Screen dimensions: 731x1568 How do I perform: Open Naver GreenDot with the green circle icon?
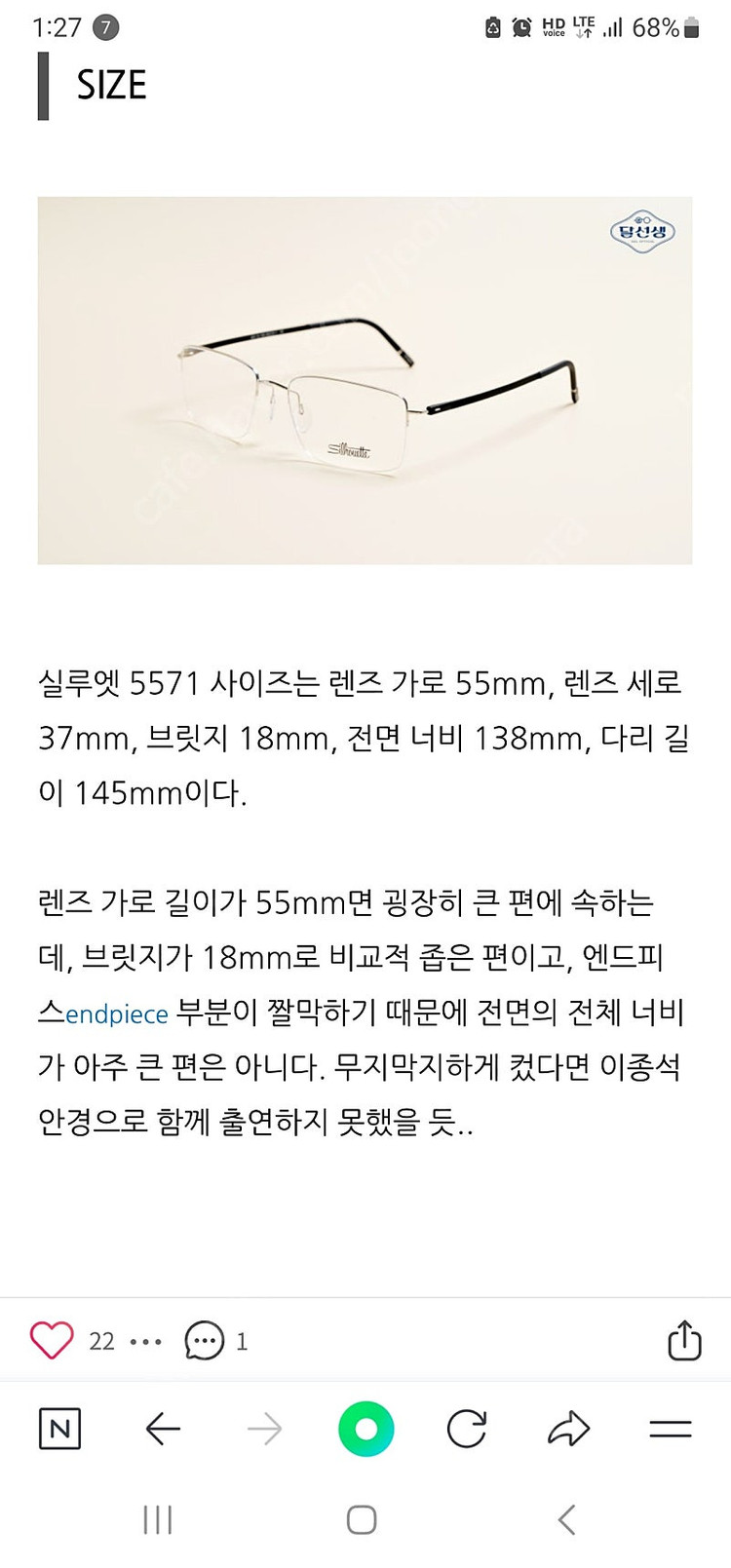point(365,1429)
